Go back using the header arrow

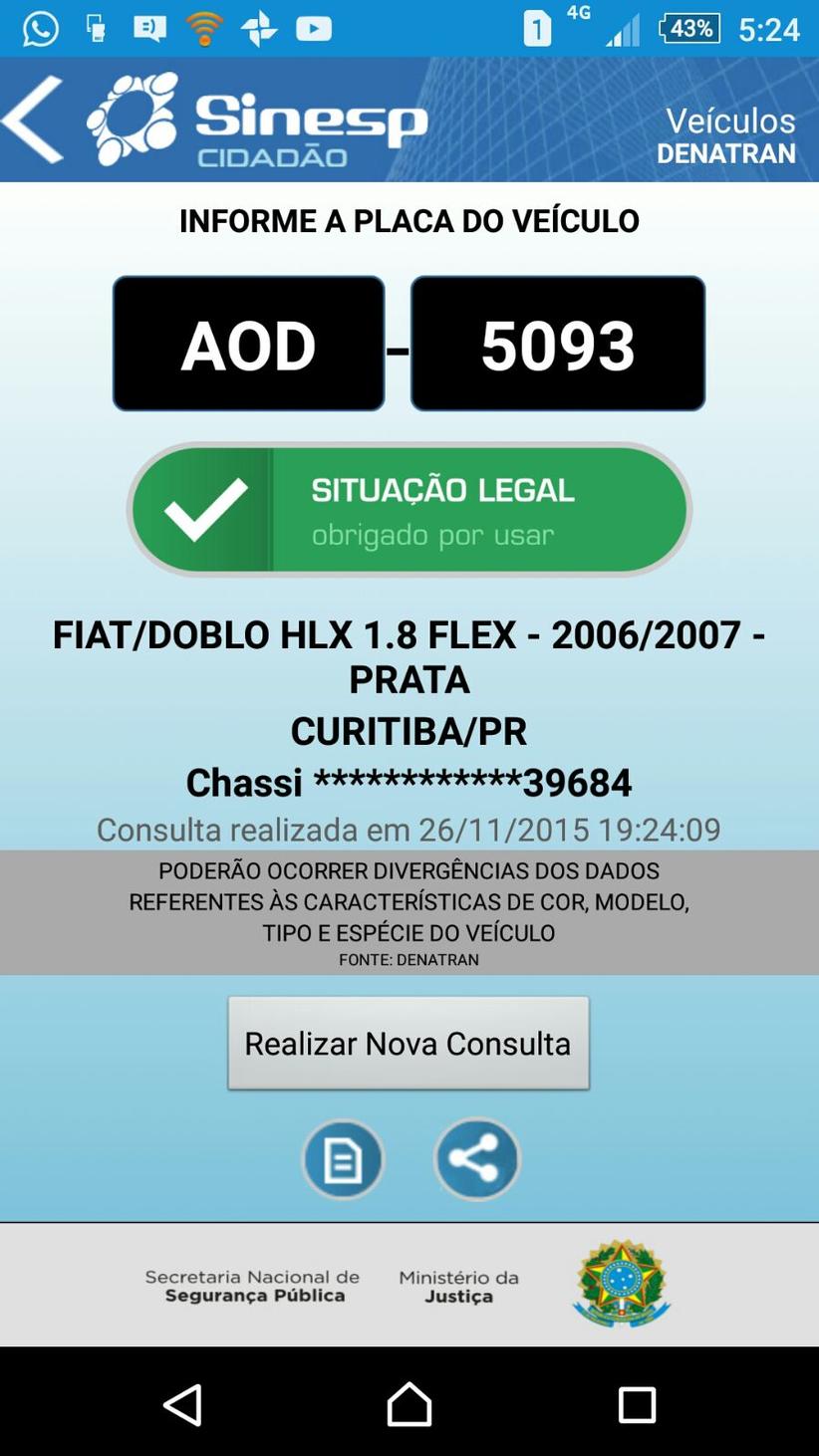34,120
